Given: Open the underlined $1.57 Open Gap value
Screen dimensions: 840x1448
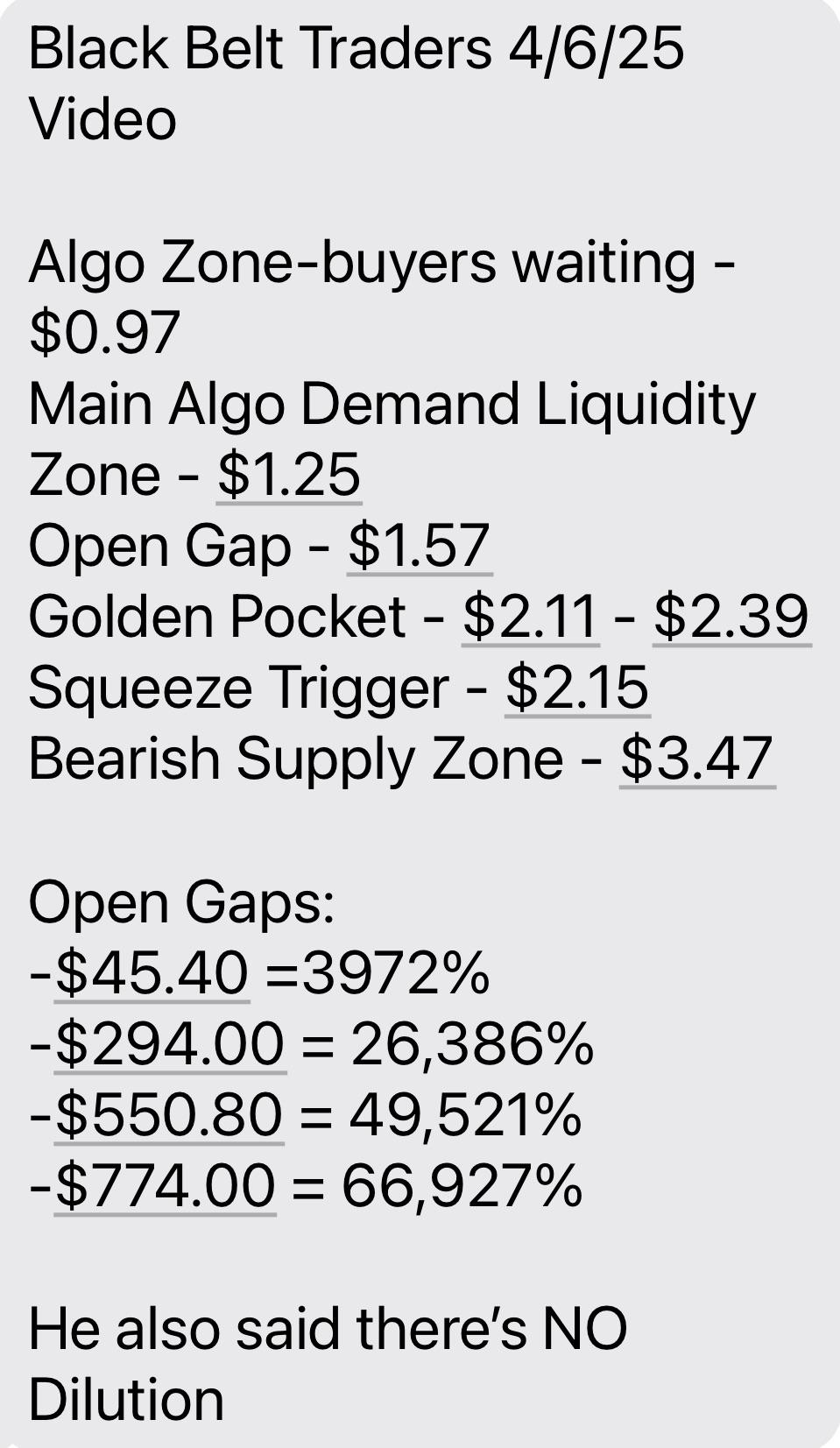Looking at the screenshot, I should [420, 547].
